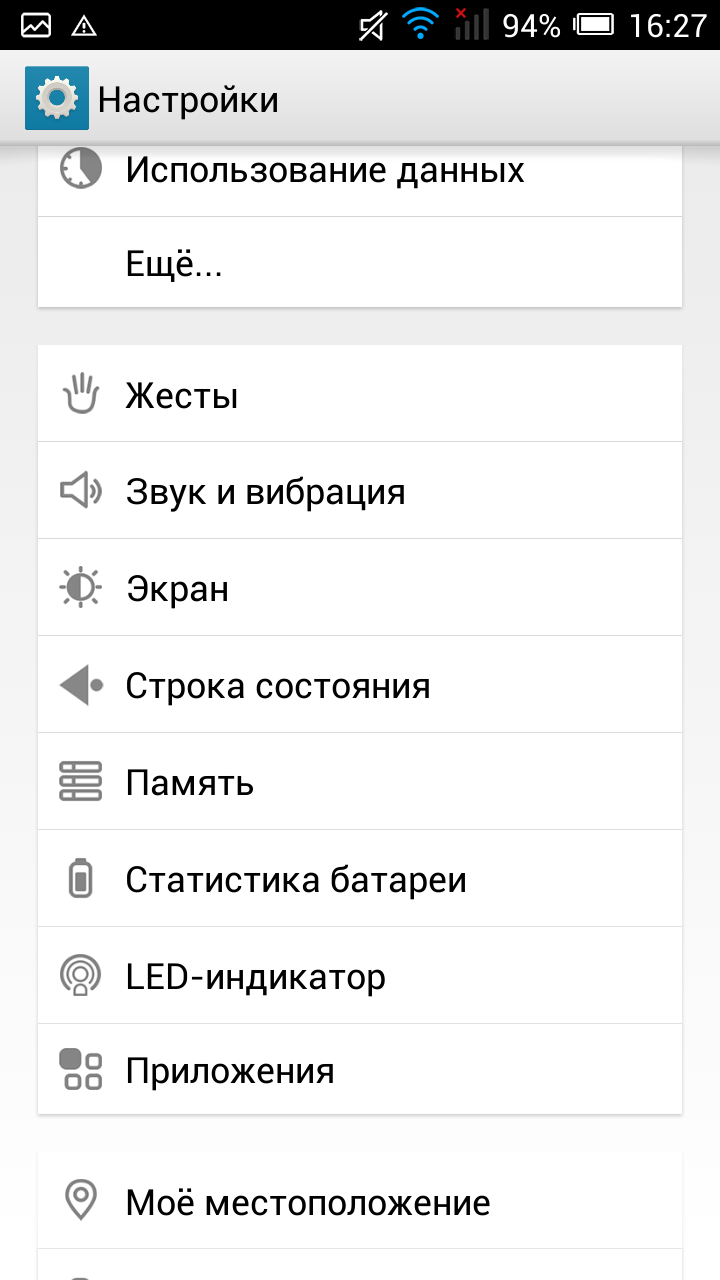Open Использование данных settings
This screenshot has width=720, height=1280.
click(360, 170)
